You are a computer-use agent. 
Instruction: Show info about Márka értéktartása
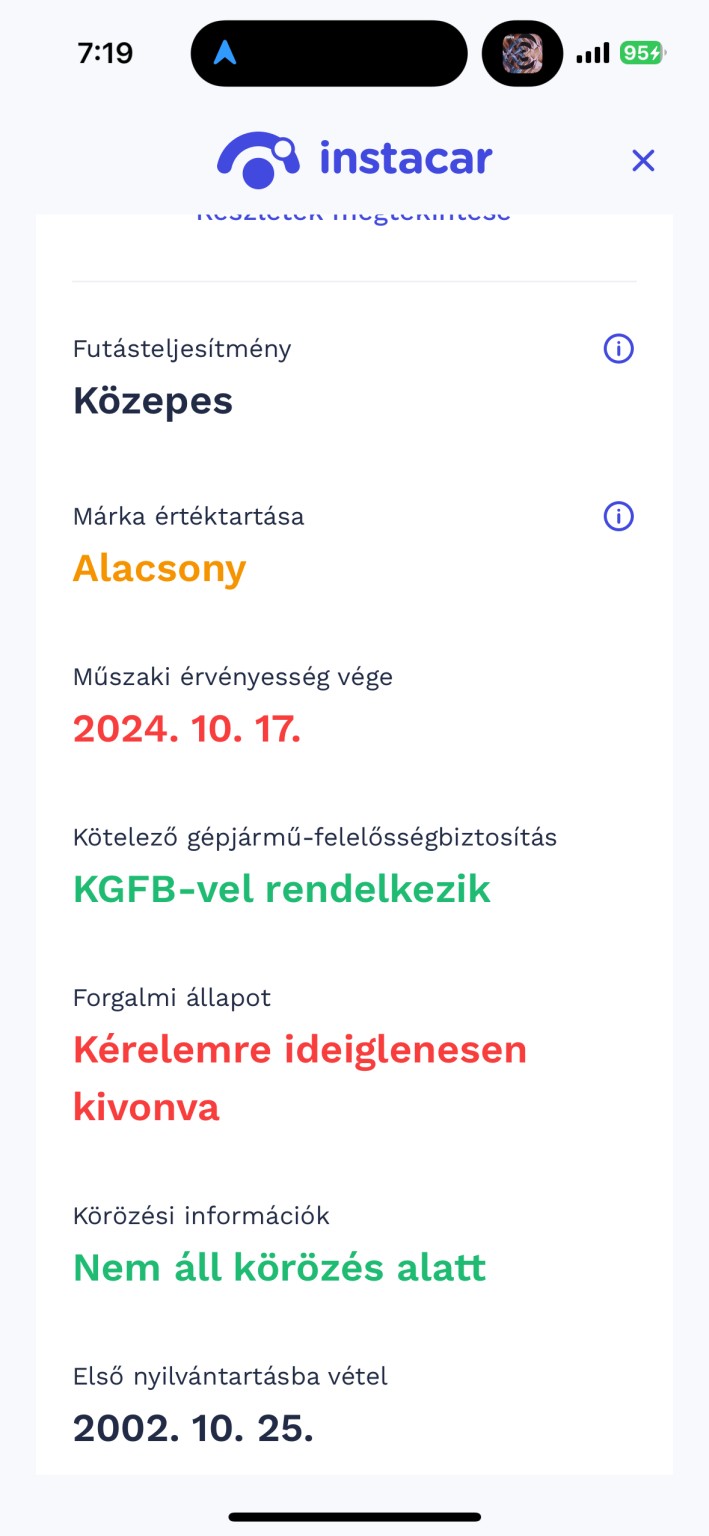tap(618, 517)
